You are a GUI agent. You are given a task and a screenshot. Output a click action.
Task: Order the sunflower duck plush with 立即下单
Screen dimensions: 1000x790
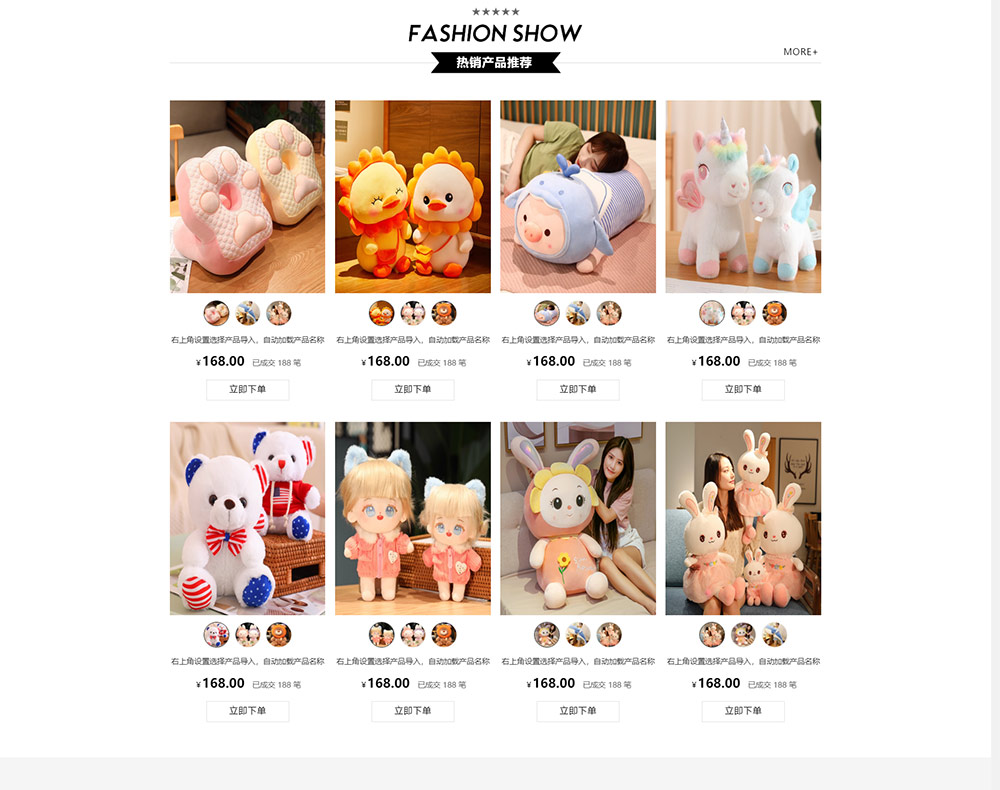pos(412,390)
